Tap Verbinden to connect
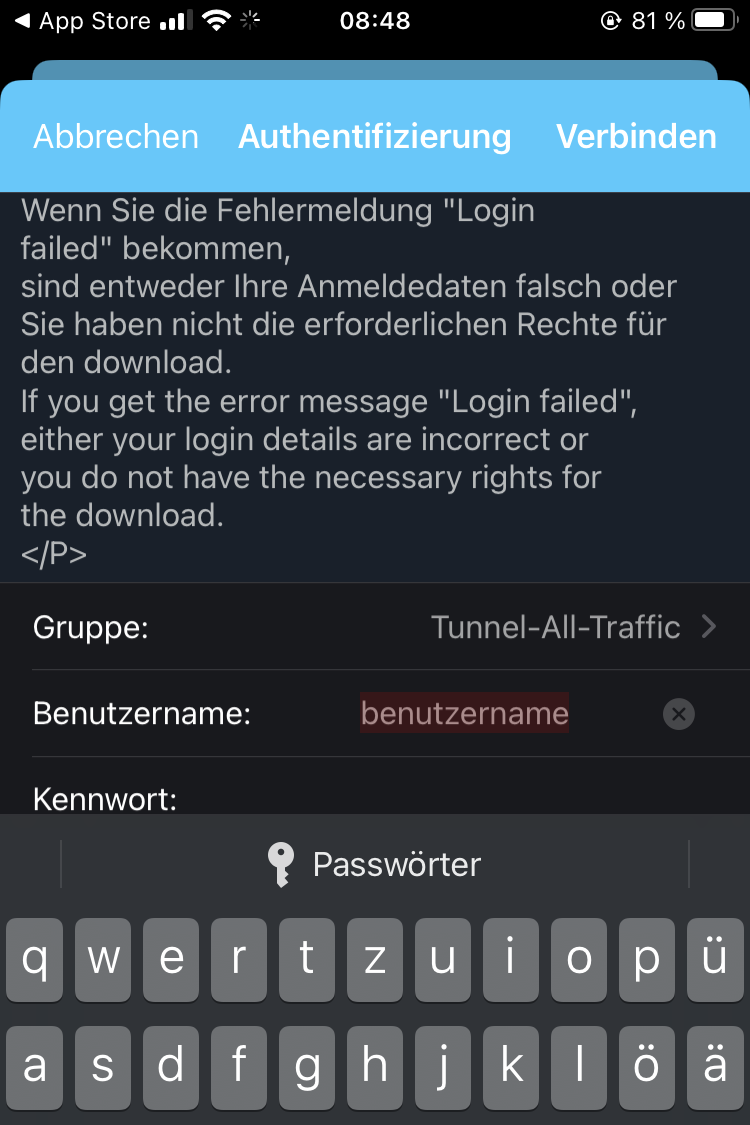The width and height of the screenshot is (750, 1125). click(636, 137)
